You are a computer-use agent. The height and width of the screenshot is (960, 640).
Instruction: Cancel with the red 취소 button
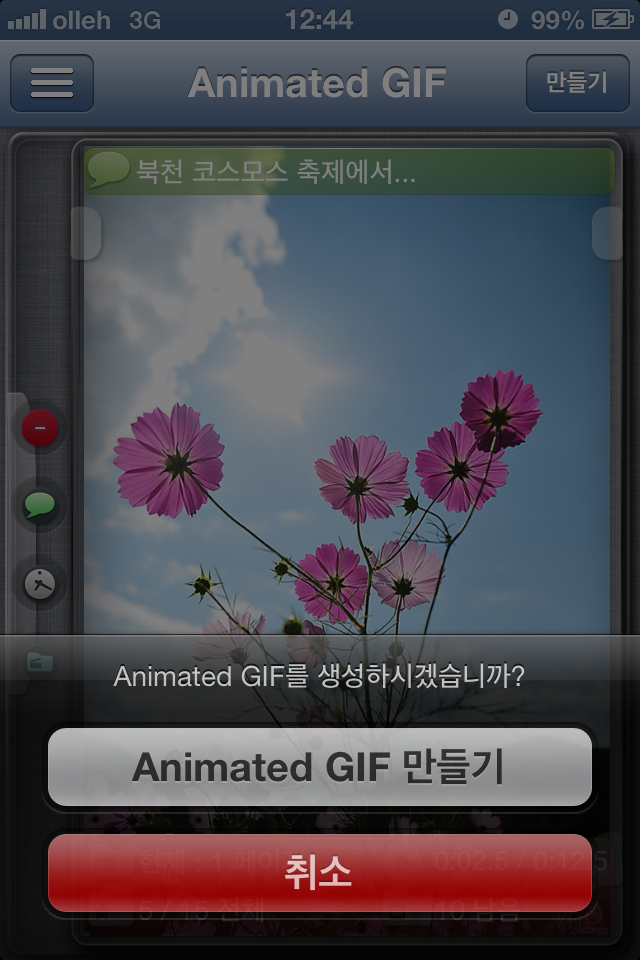pyautogui.click(x=319, y=873)
